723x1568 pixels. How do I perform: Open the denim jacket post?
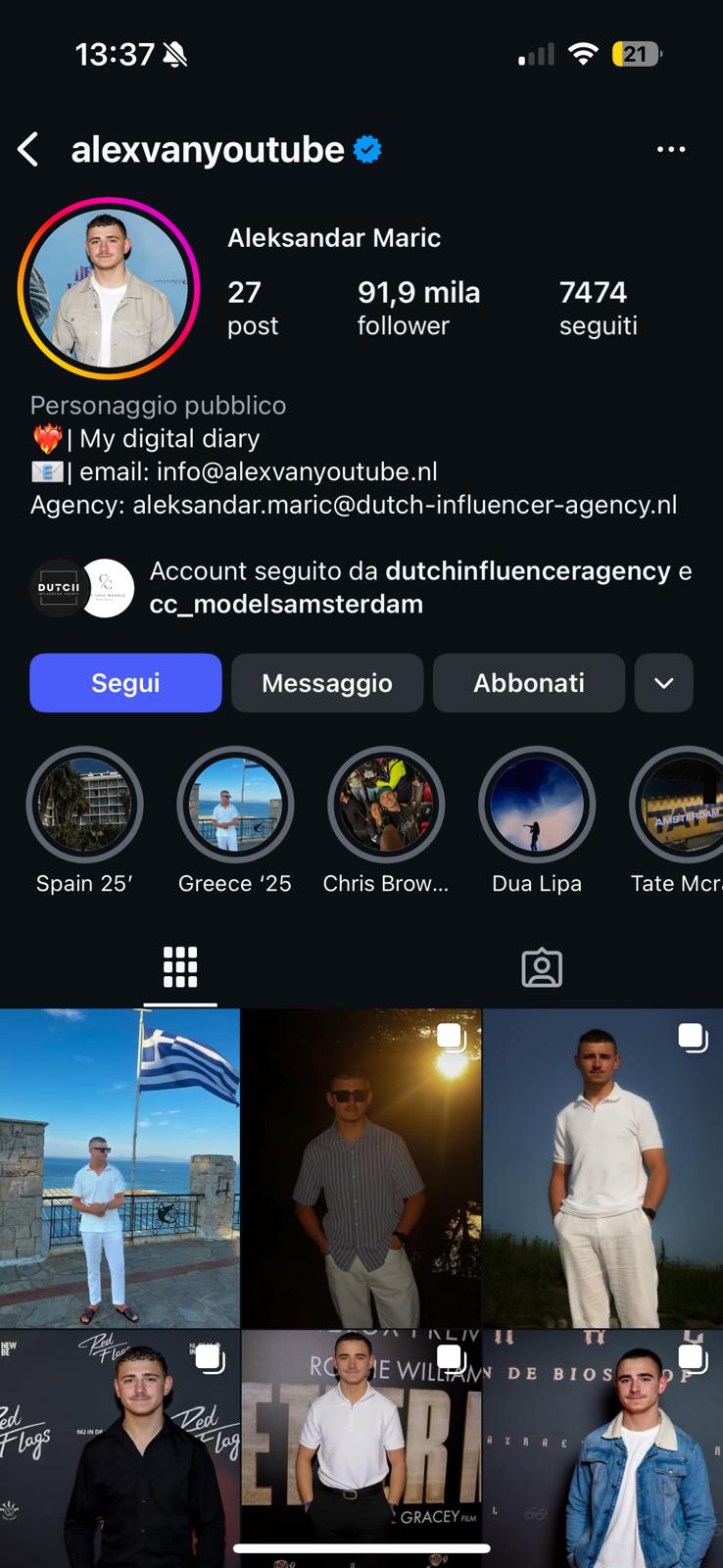[603, 1450]
